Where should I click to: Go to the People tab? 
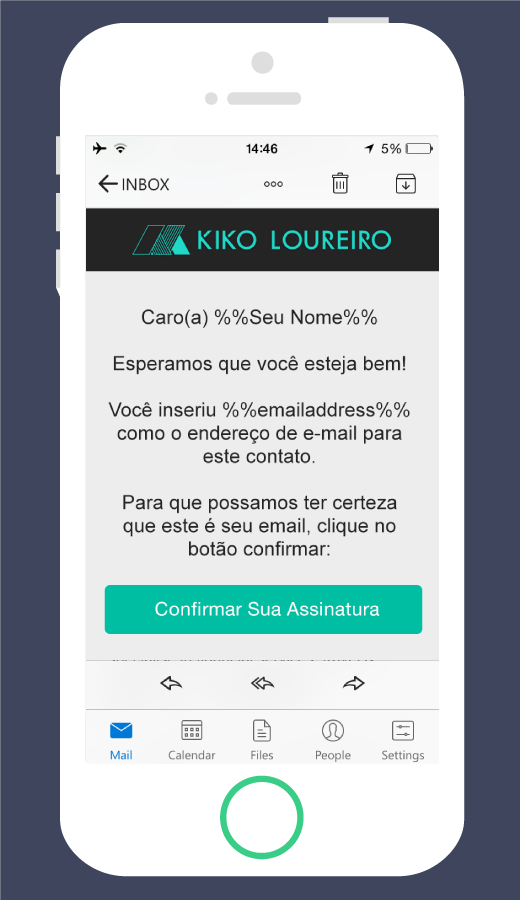(333, 740)
